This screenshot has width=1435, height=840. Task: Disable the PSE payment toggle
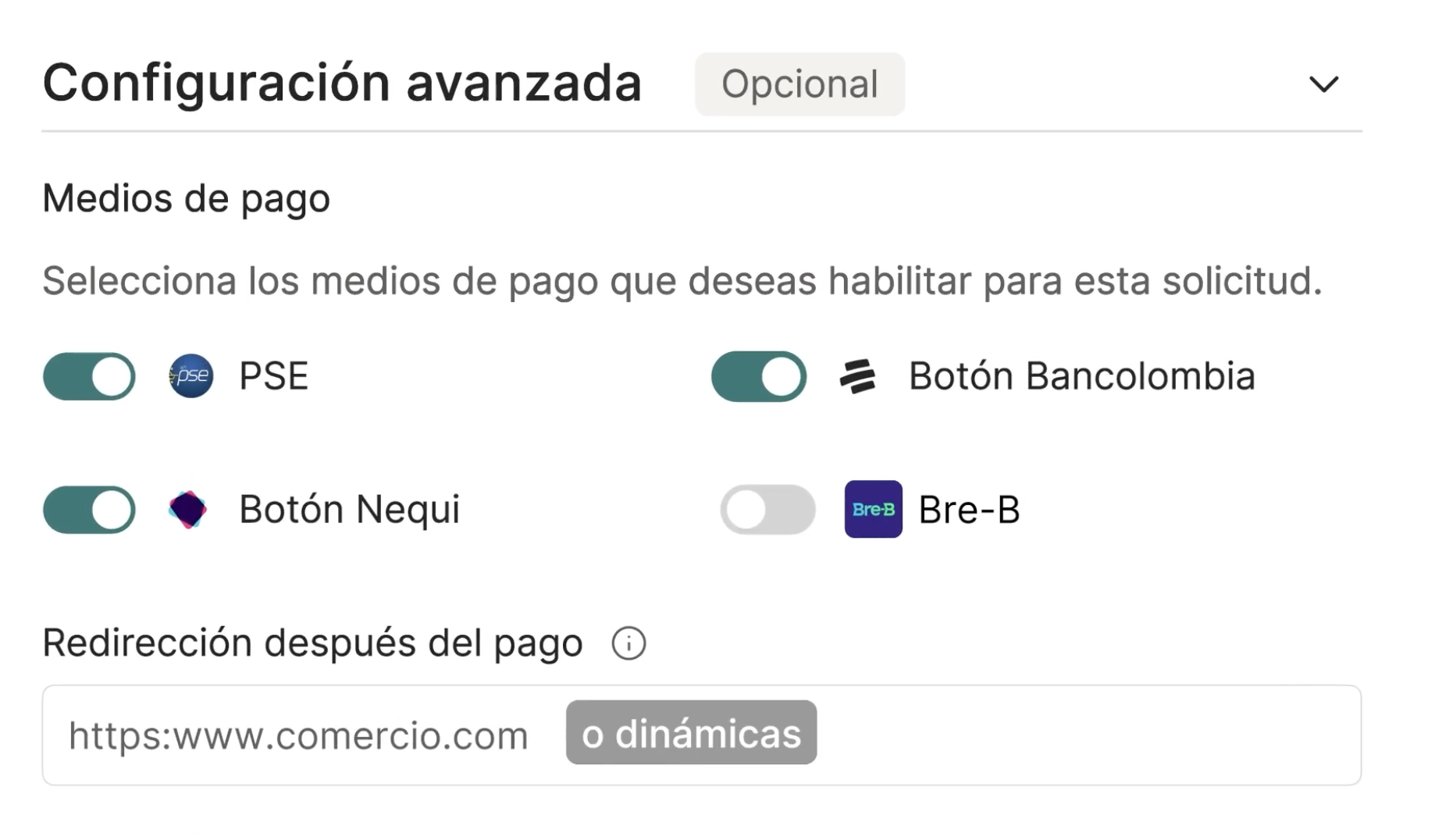(89, 376)
